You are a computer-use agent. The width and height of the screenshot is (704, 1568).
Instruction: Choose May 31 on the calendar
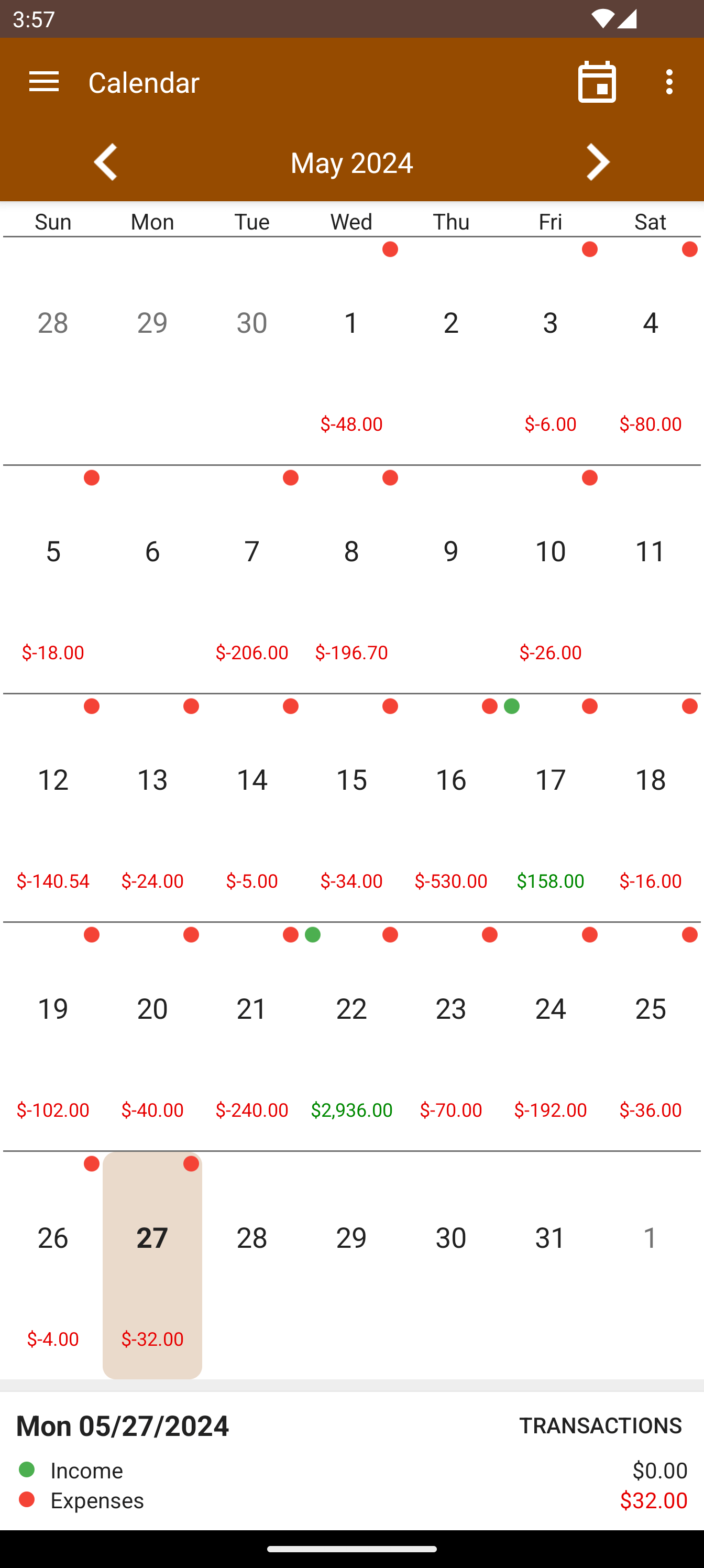[x=551, y=1266]
